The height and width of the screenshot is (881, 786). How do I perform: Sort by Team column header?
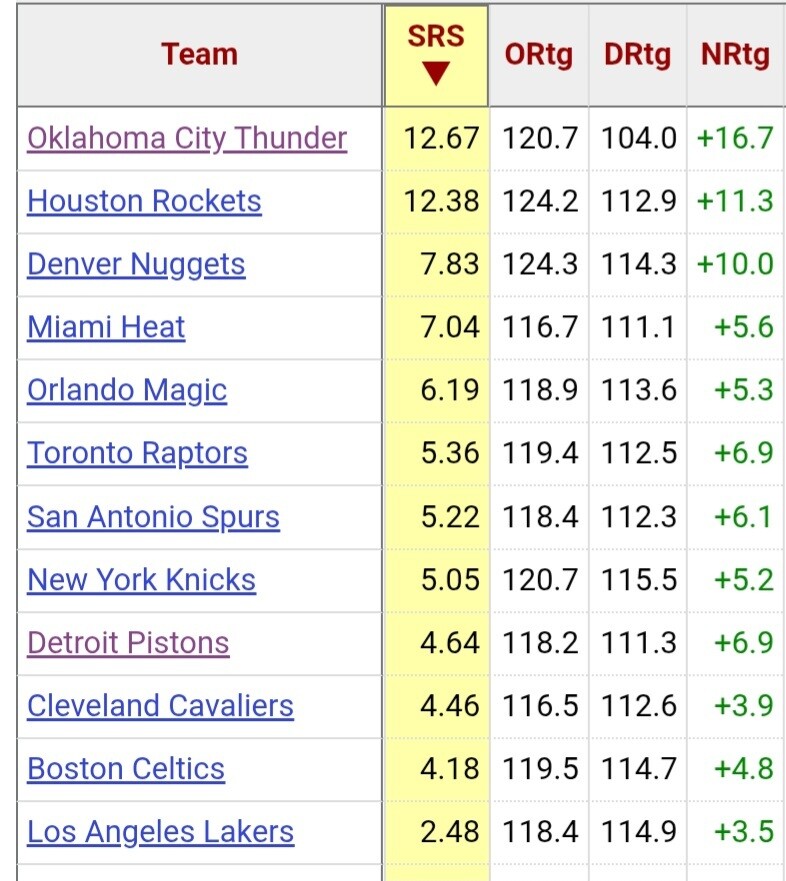pyautogui.click(x=200, y=55)
